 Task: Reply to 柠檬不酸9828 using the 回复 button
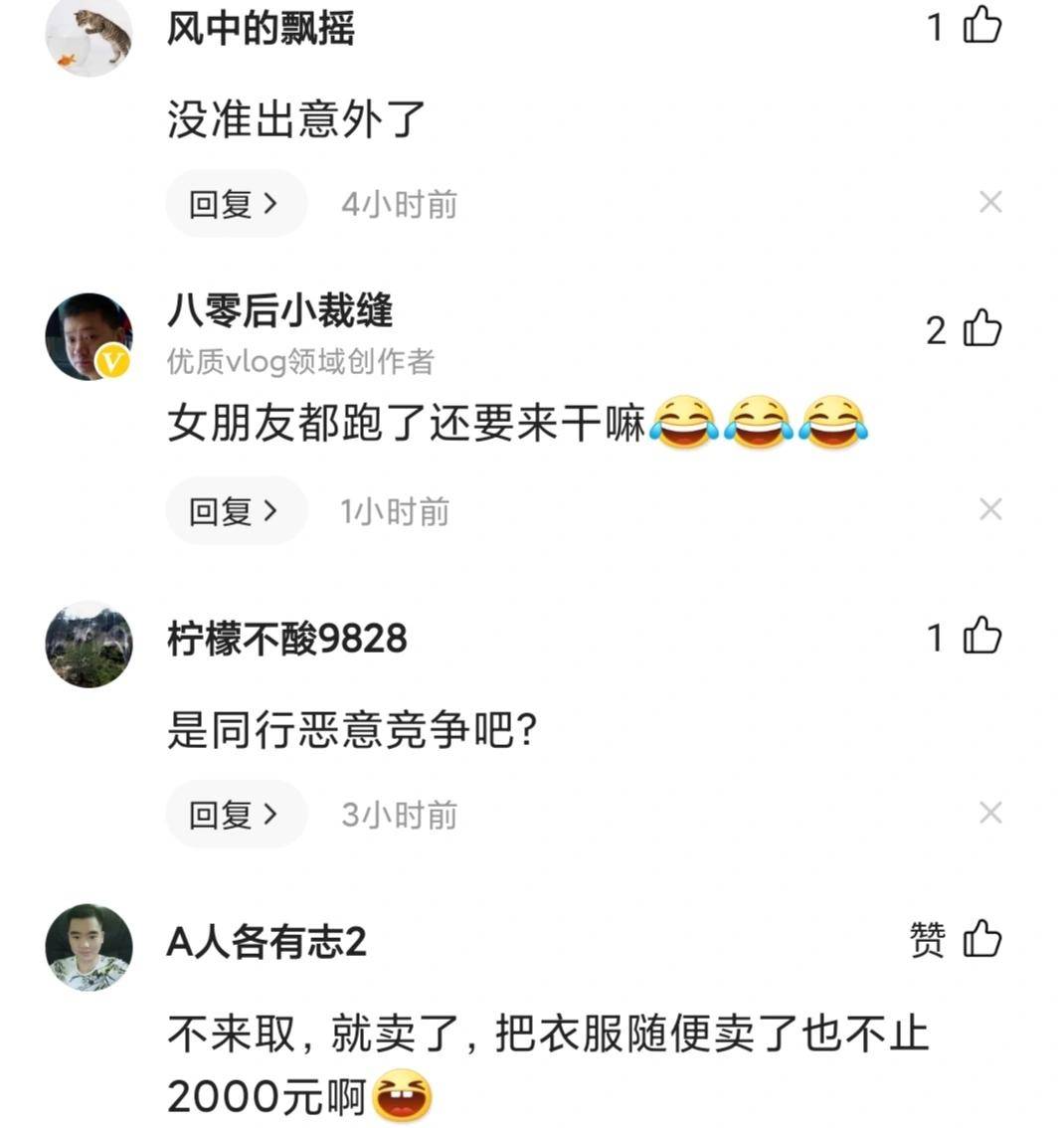[x=236, y=814]
